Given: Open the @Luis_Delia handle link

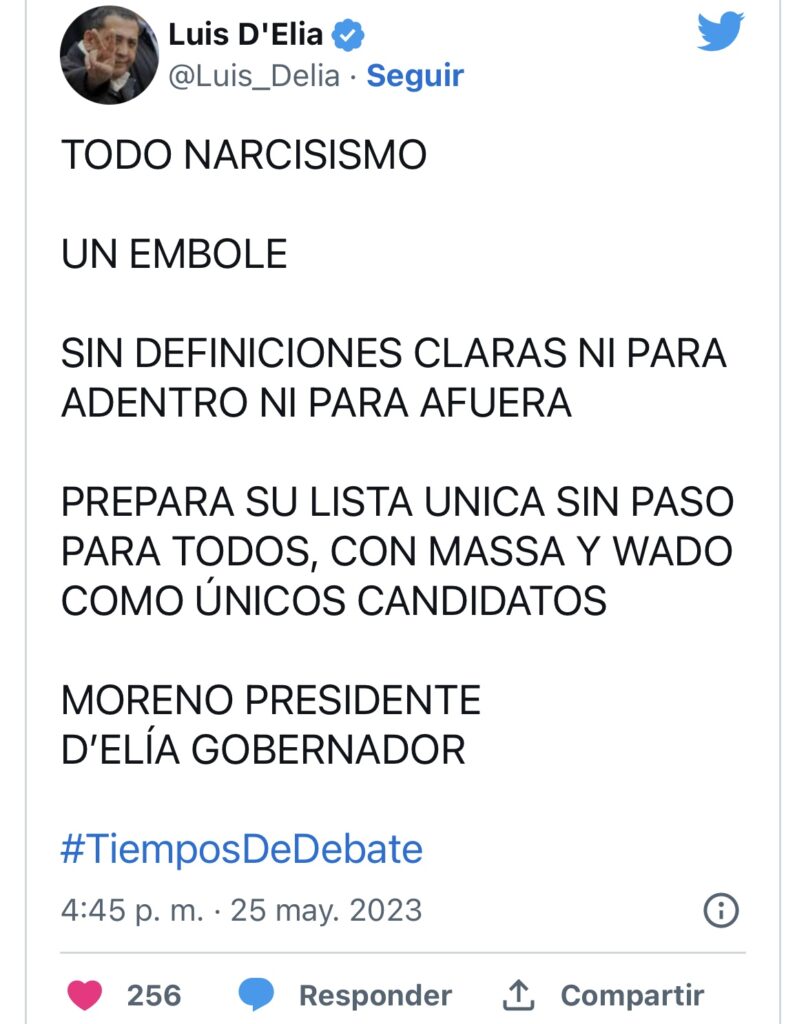Looking at the screenshot, I should [254, 76].
